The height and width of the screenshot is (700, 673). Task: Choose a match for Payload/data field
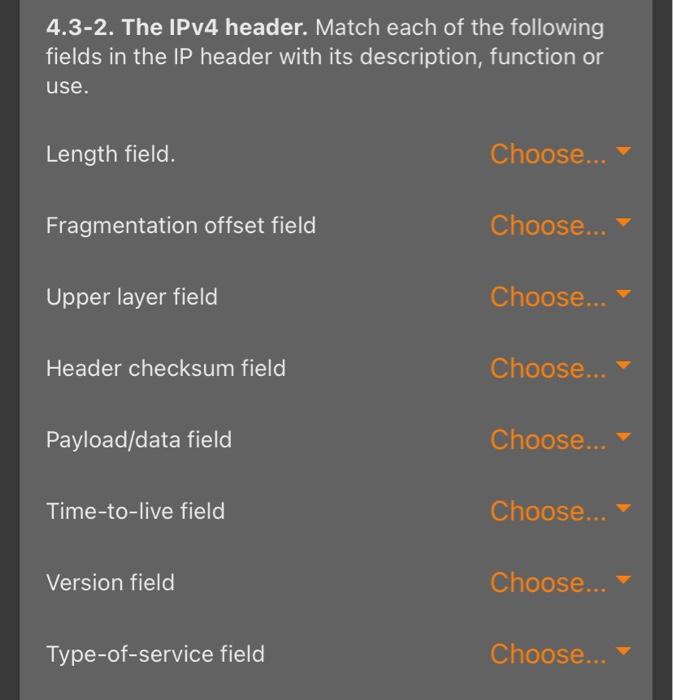tap(560, 440)
